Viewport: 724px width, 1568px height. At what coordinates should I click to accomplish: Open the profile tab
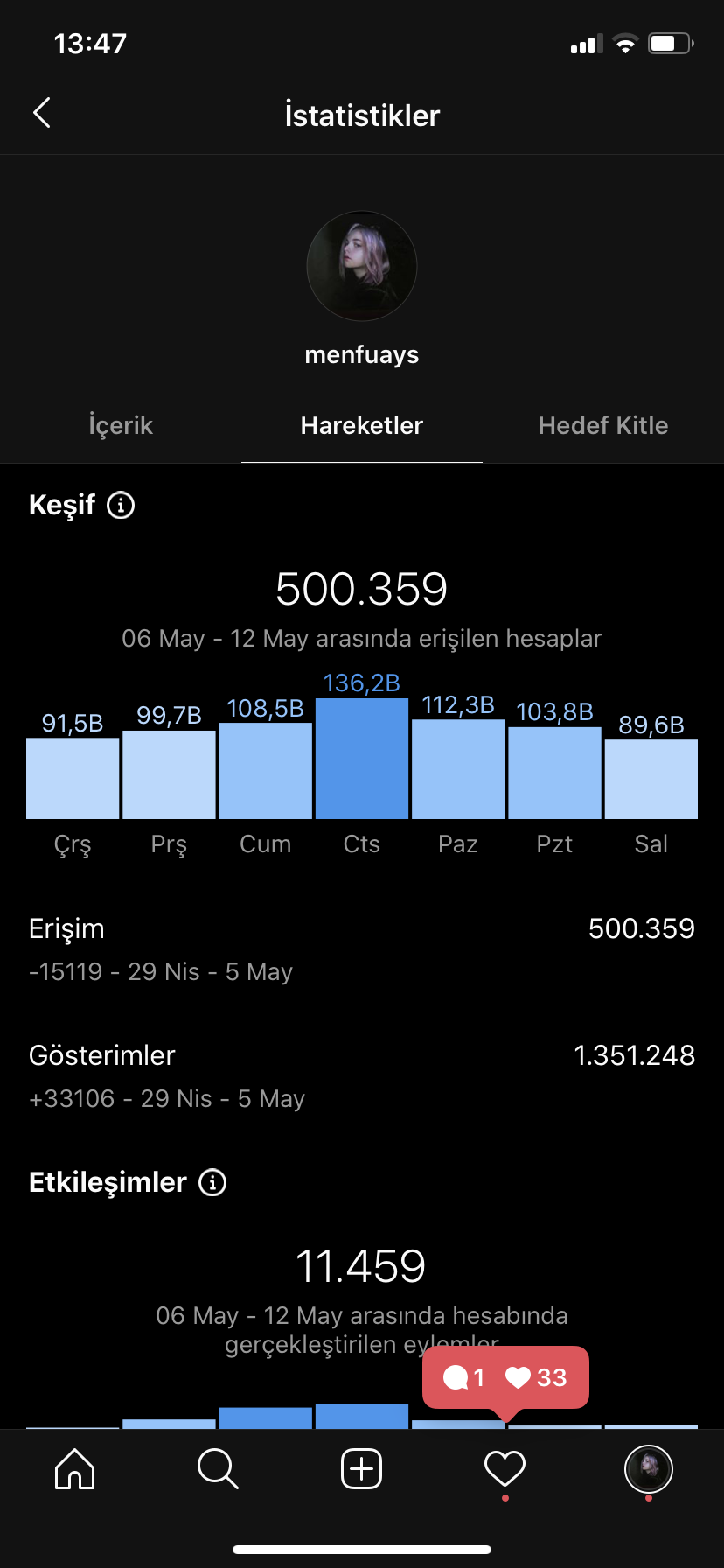tap(649, 1468)
